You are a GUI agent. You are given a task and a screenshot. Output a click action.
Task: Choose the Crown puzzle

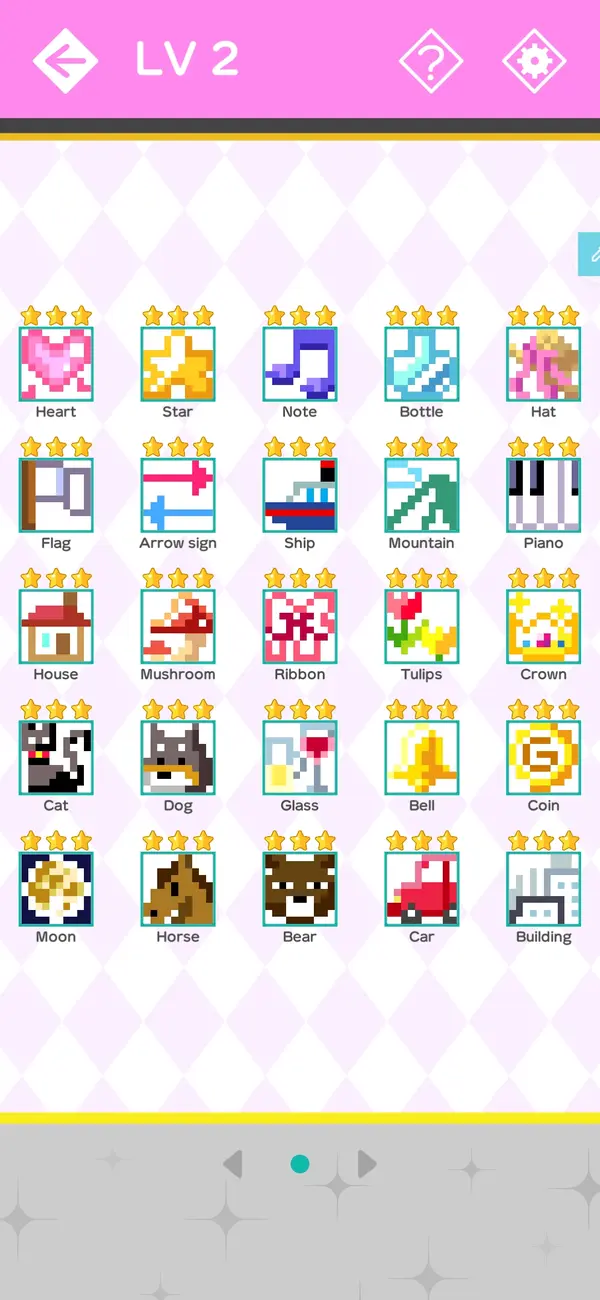point(543,626)
